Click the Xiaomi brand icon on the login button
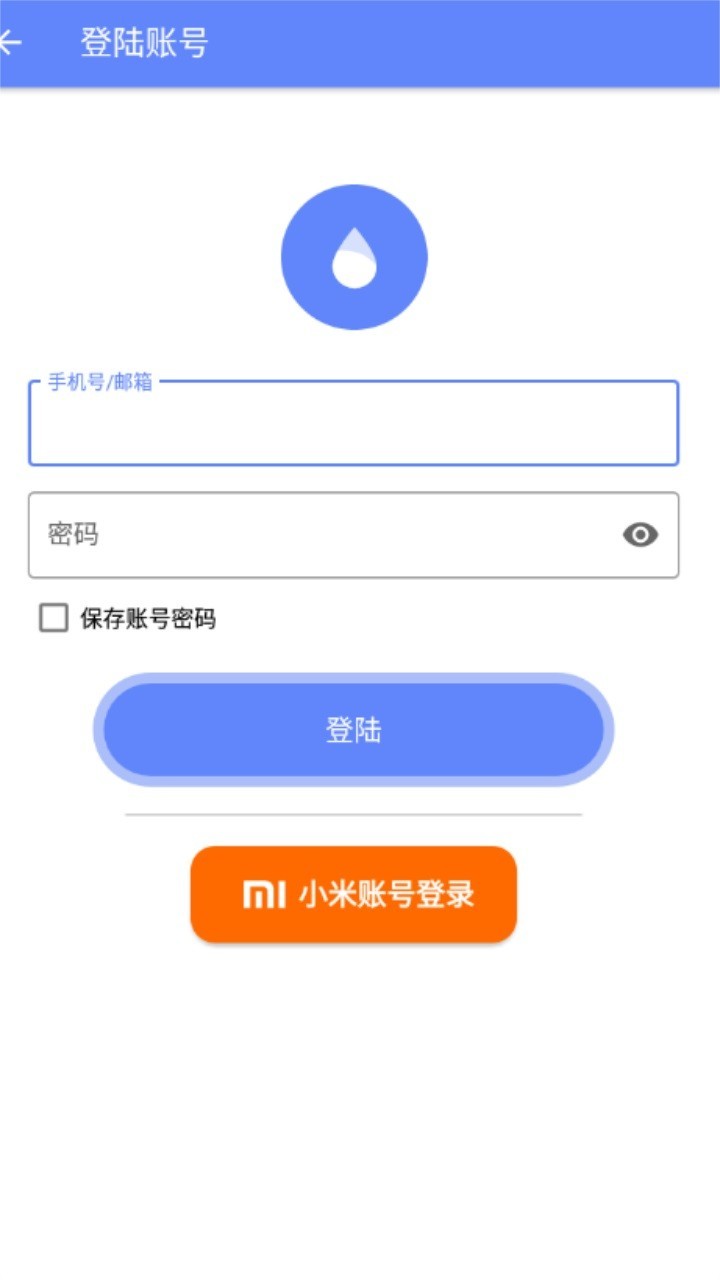 [266, 893]
